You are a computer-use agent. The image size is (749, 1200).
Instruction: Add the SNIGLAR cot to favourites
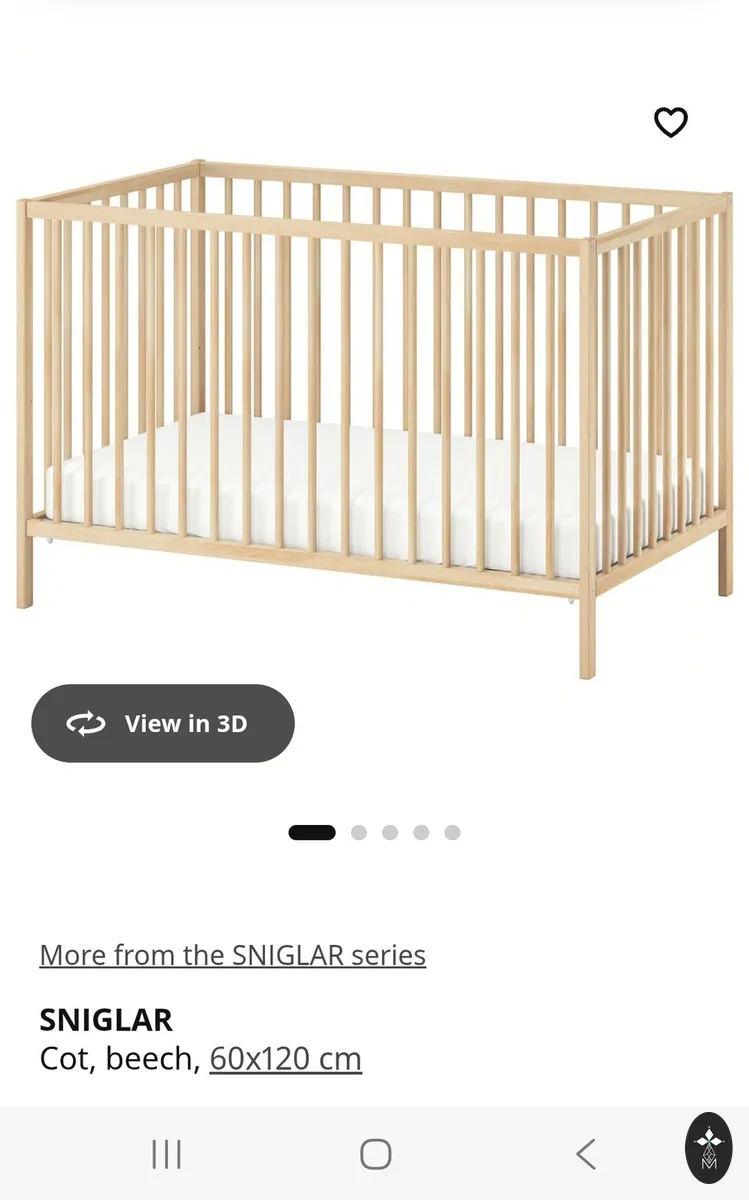point(671,122)
